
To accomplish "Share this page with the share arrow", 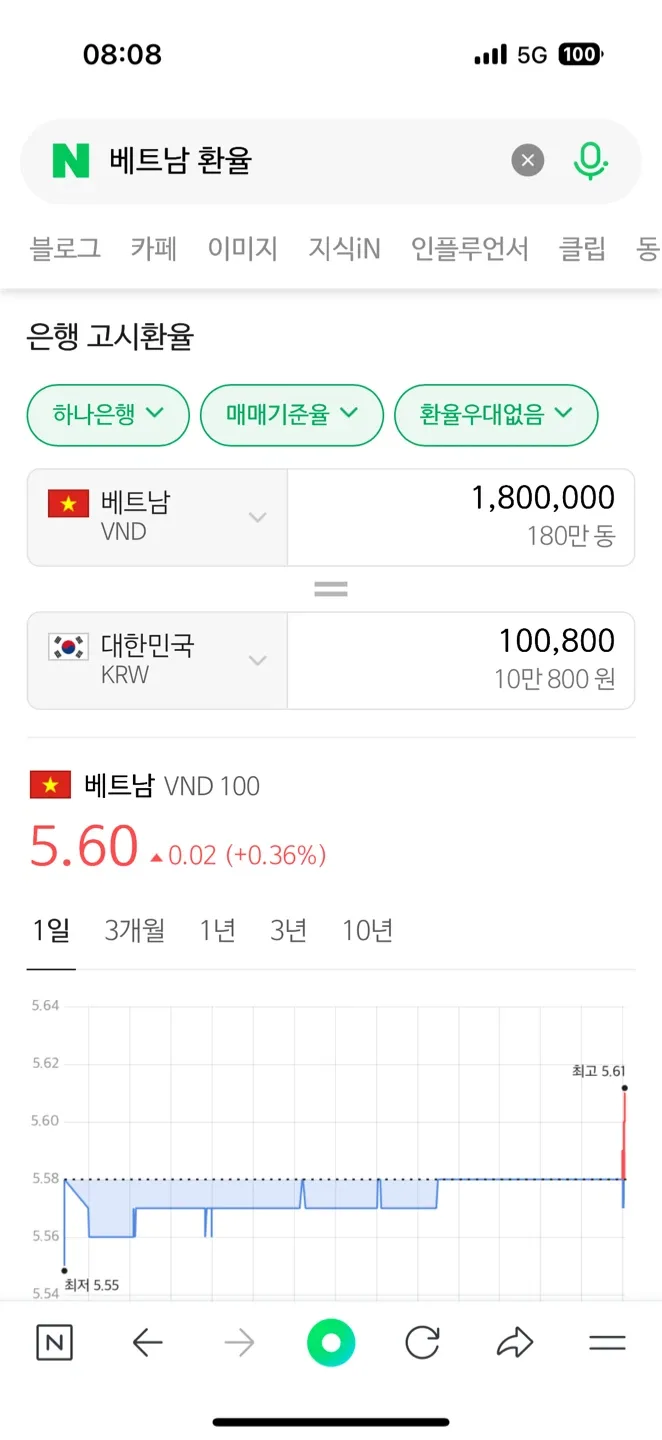I will (514, 1343).
